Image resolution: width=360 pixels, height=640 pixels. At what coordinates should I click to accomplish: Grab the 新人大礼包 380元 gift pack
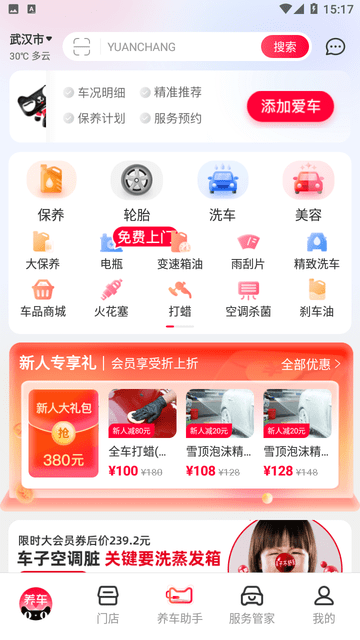[64, 433]
